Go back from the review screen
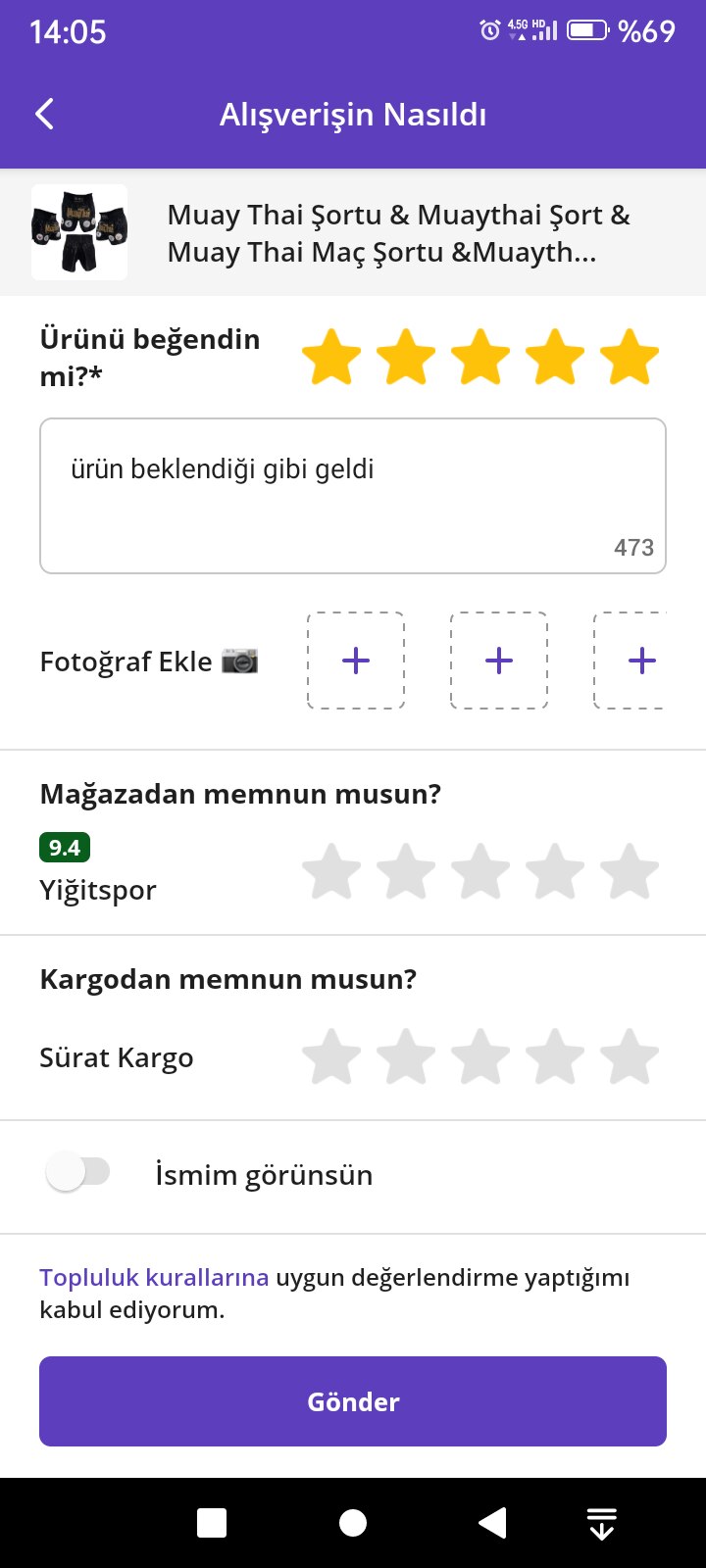Image resolution: width=706 pixels, height=1568 pixels. pyautogui.click(x=45, y=115)
